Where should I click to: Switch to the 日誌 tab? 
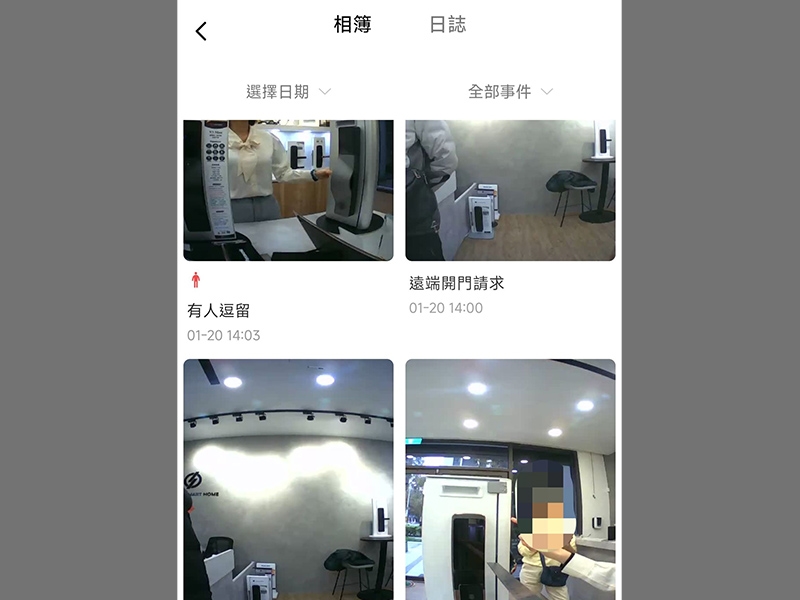[x=447, y=25]
